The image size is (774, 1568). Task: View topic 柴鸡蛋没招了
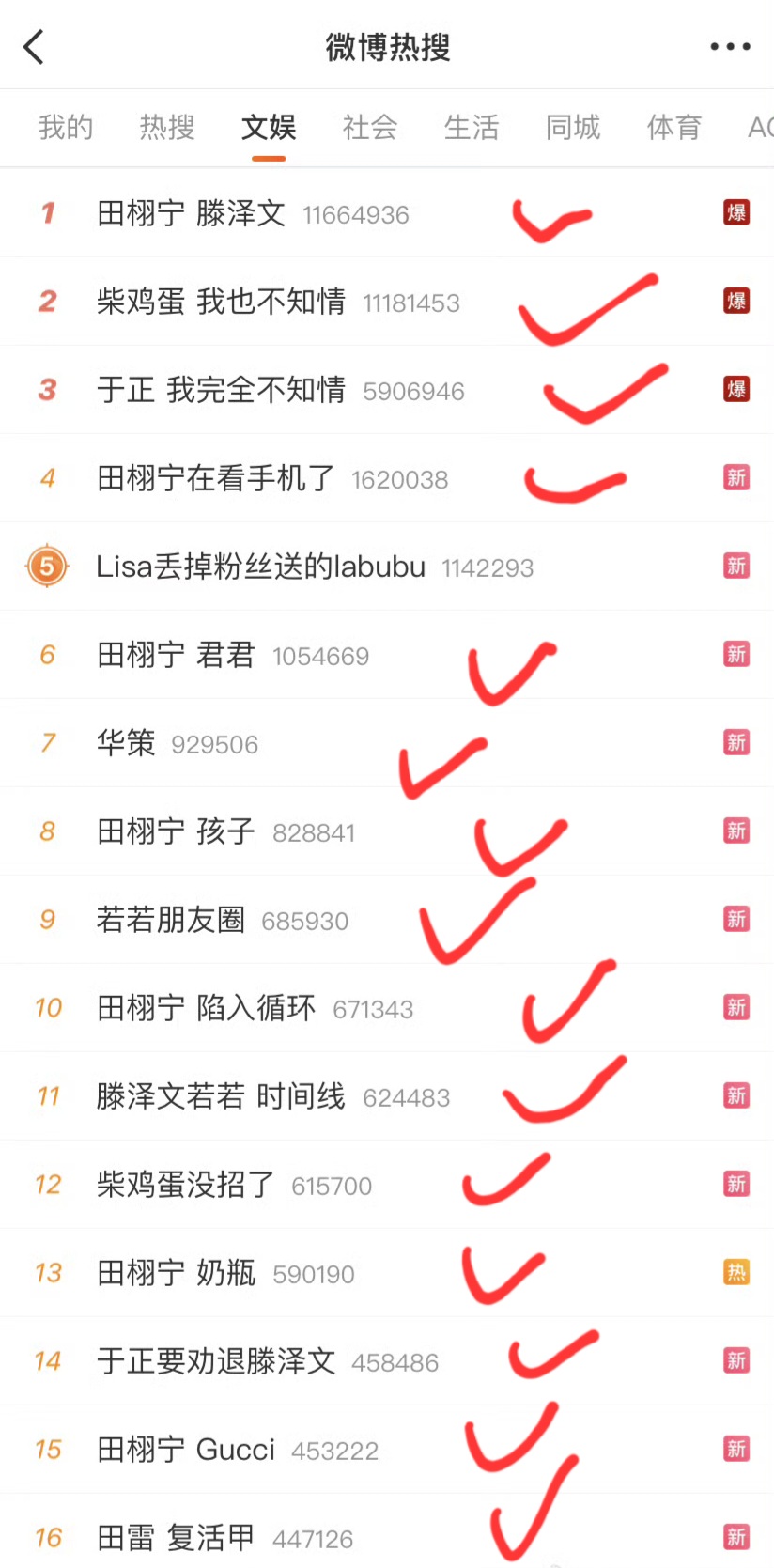[186, 1186]
